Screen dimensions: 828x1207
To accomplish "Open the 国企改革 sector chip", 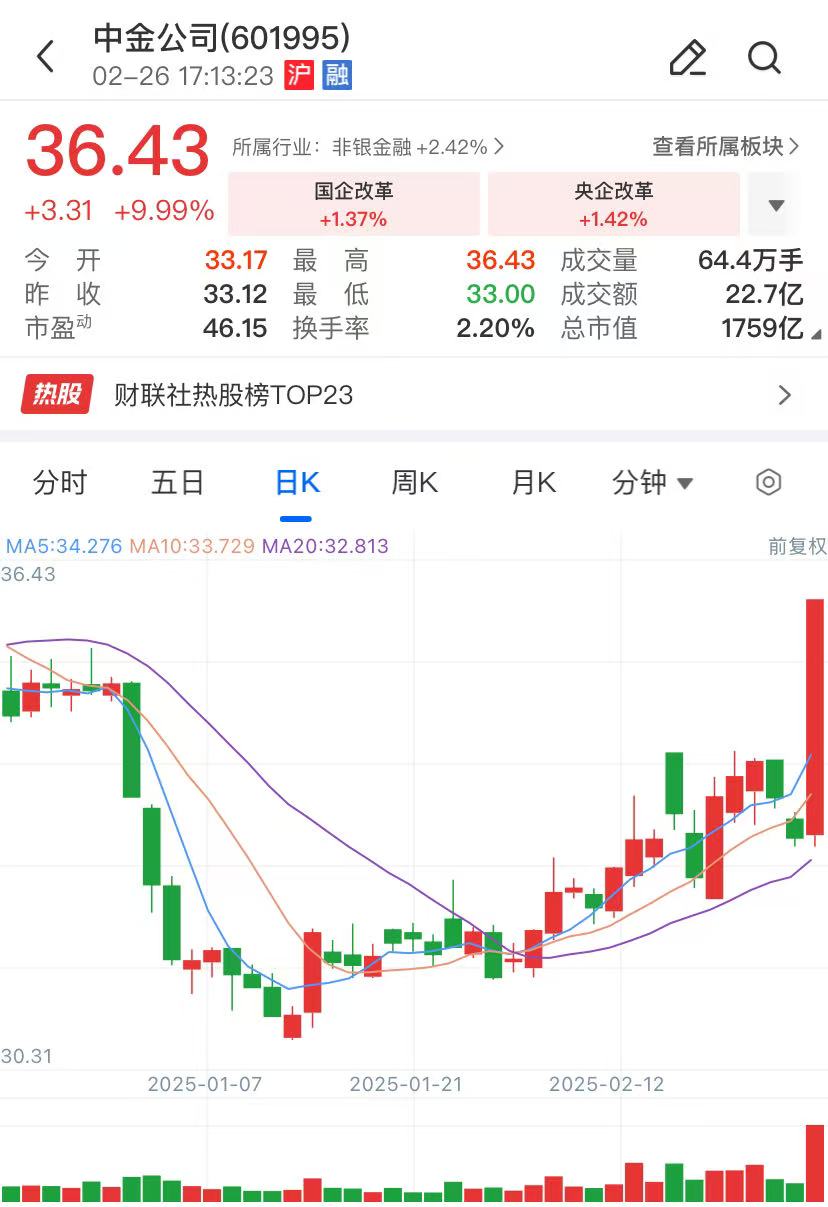I will pos(353,204).
